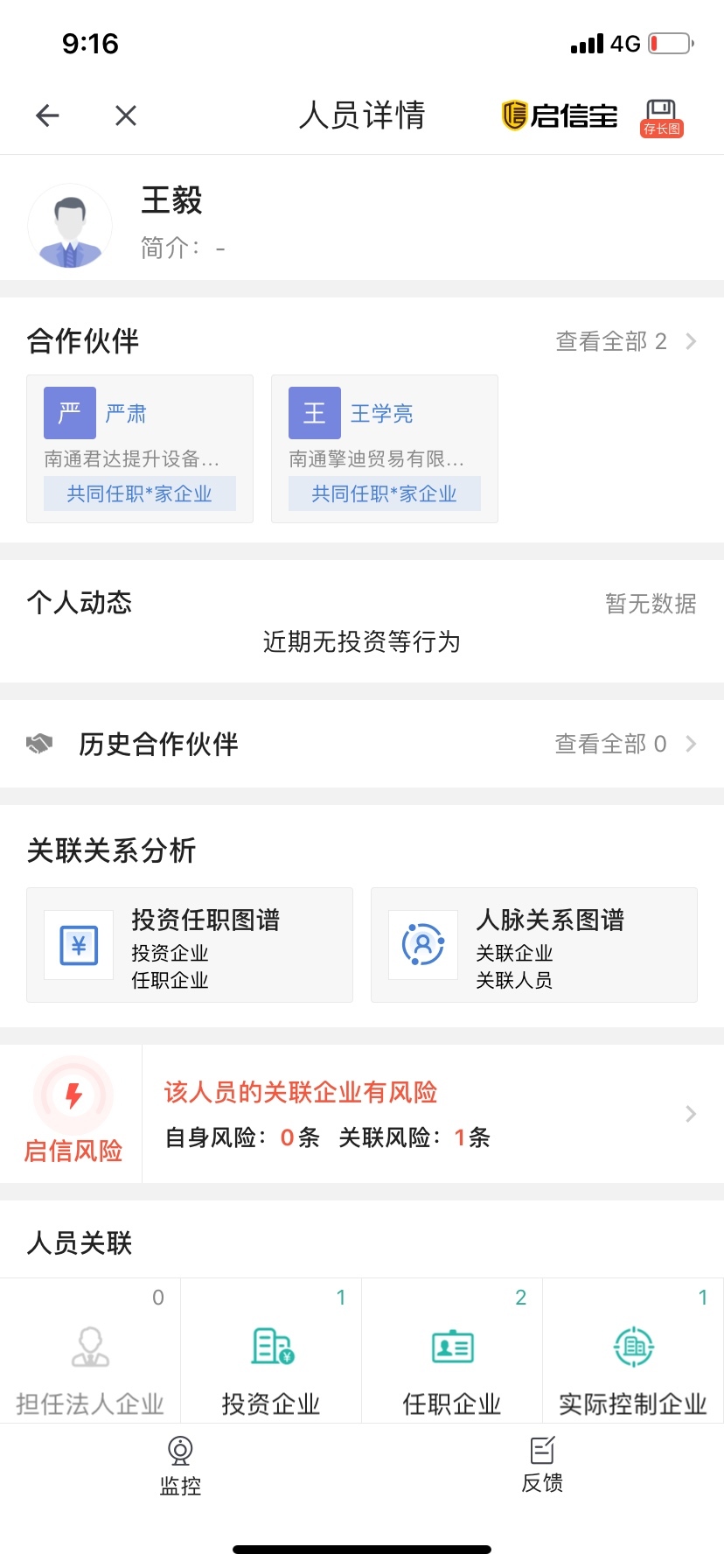The width and height of the screenshot is (724, 1568).
Task: Open 投资任职图谱 chart
Action: [x=190, y=945]
